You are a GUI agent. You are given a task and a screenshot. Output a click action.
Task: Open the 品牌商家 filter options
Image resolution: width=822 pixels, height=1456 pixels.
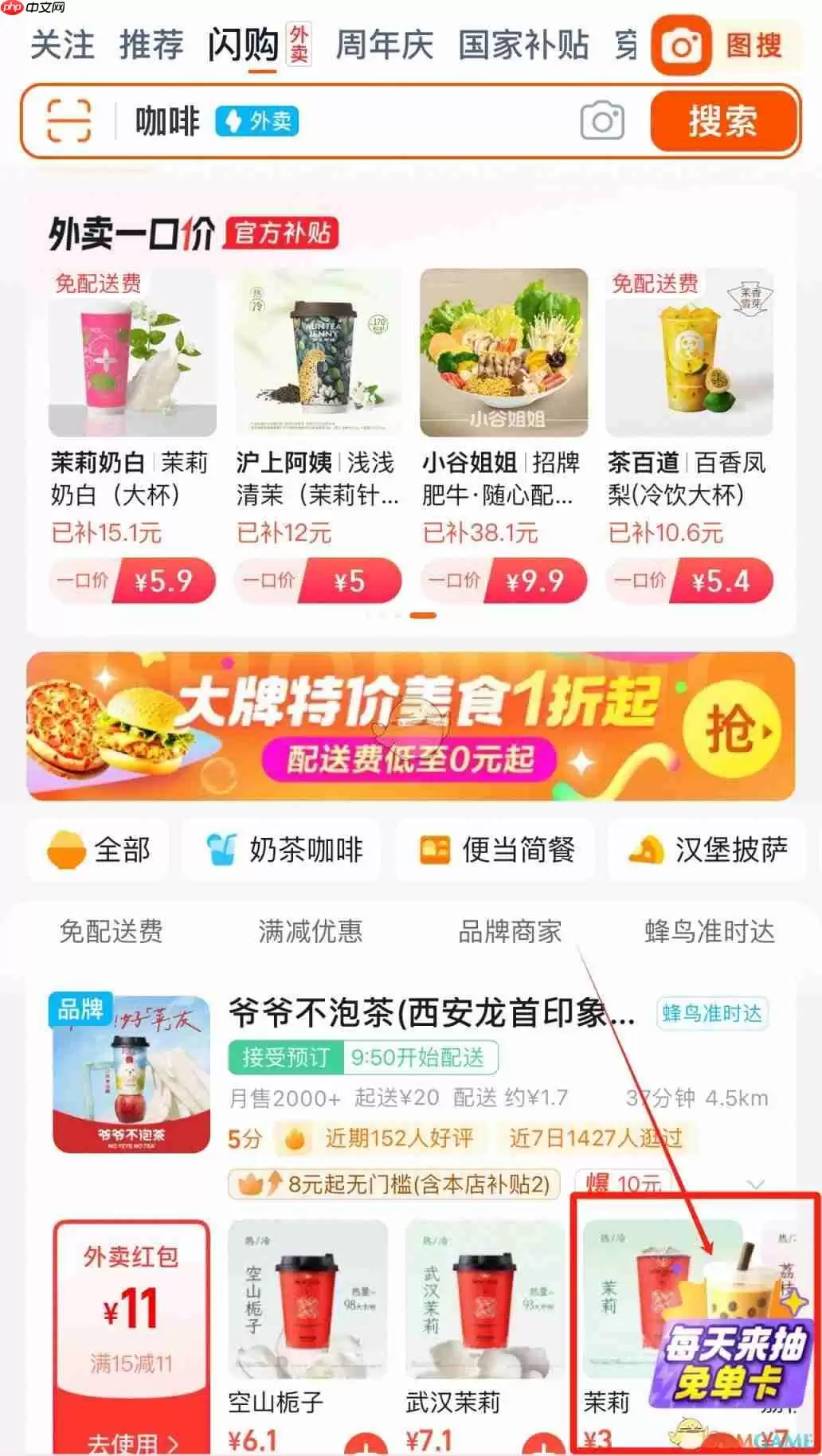tap(511, 931)
